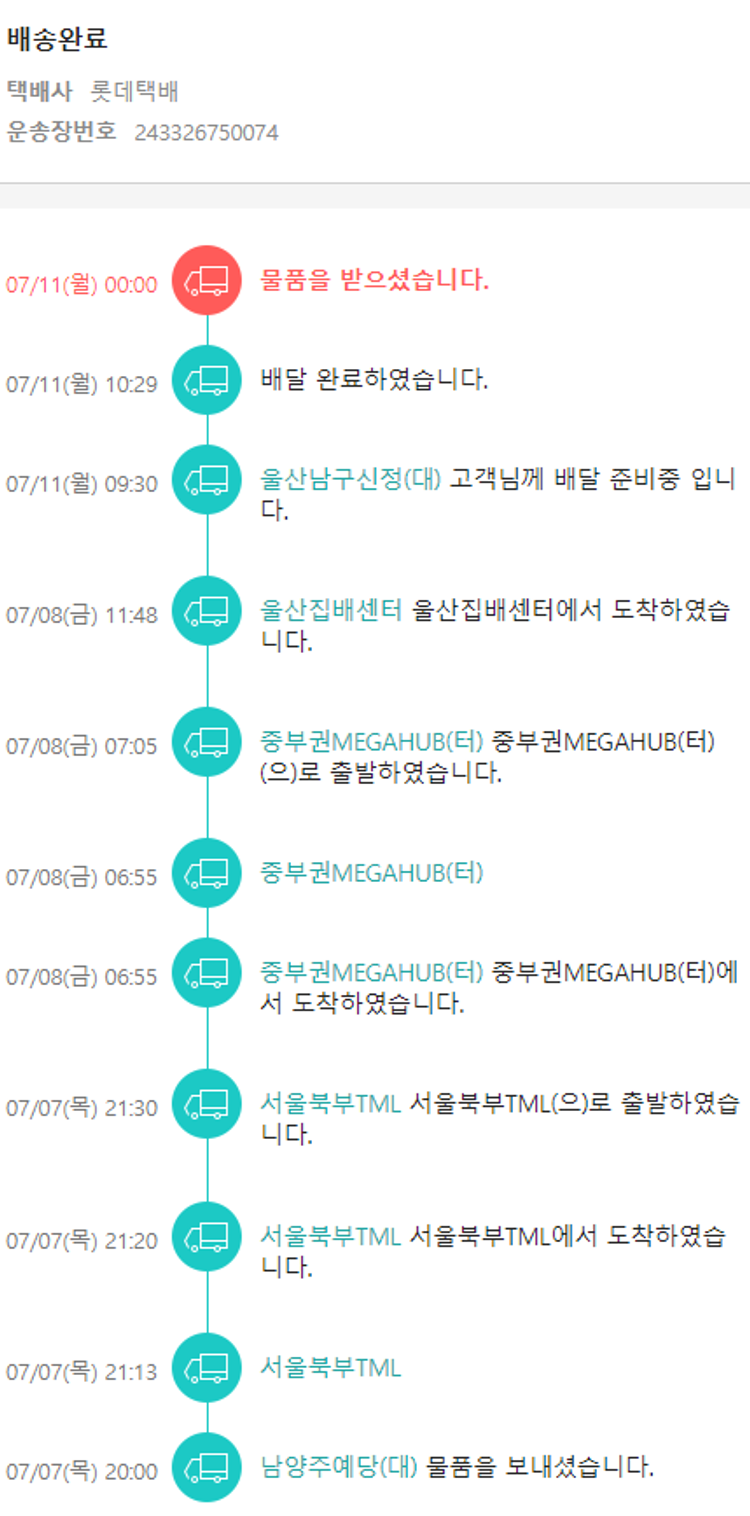Open 중부권MEGAHUB(터) link in the 07:05 entry
750x1516 pixels.
(371, 741)
